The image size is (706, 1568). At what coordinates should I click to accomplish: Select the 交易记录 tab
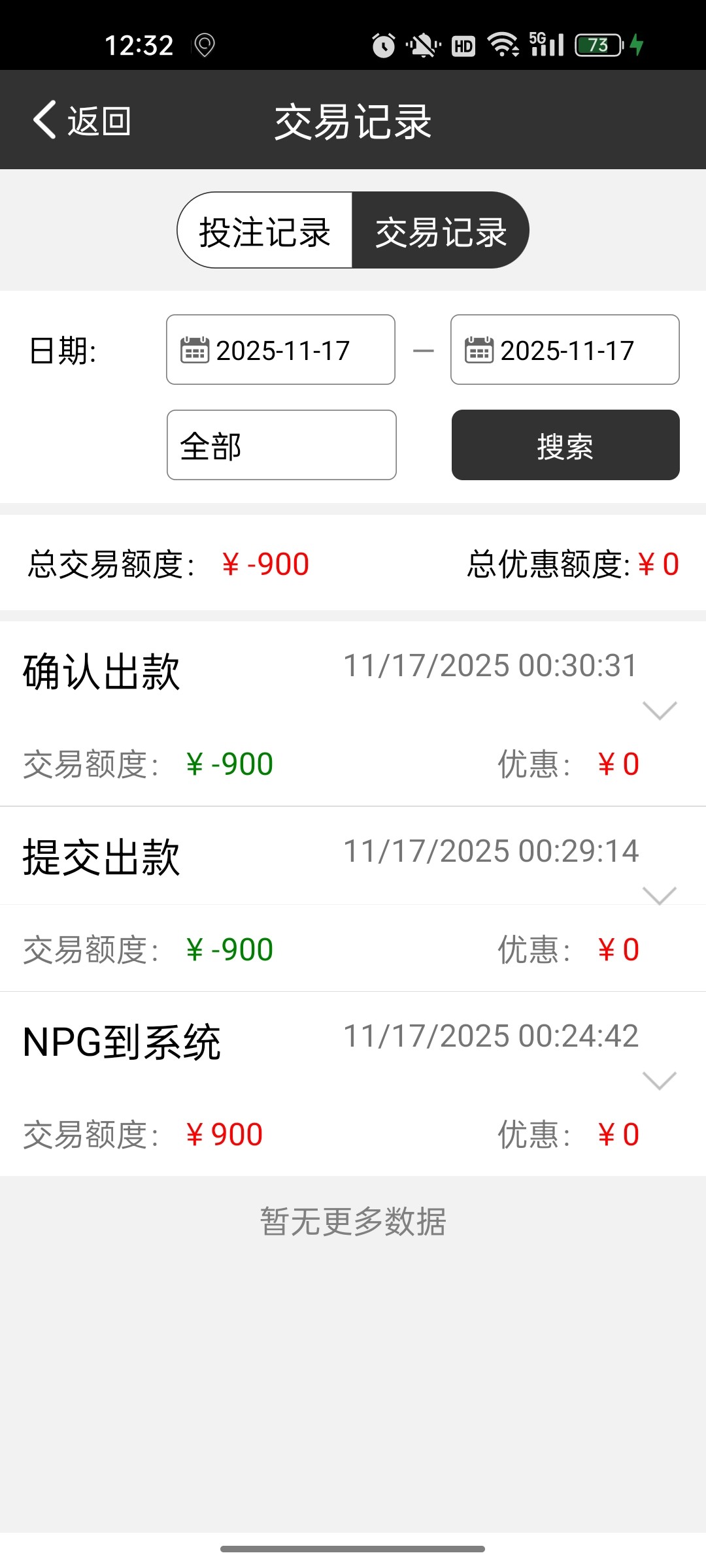441,230
